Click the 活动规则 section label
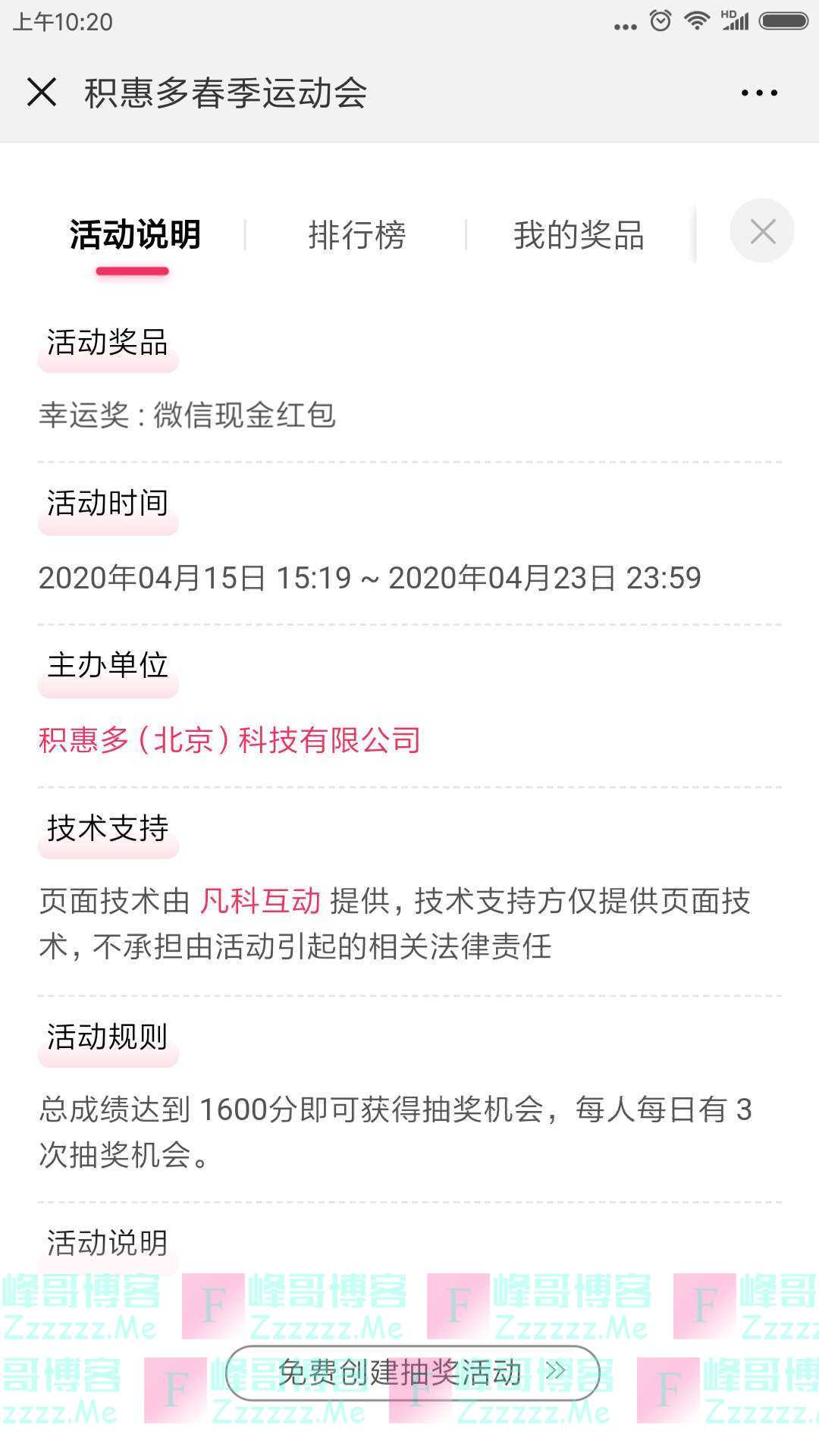The height and width of the screenshot is (1456, 819). [x=108, y=1037]
